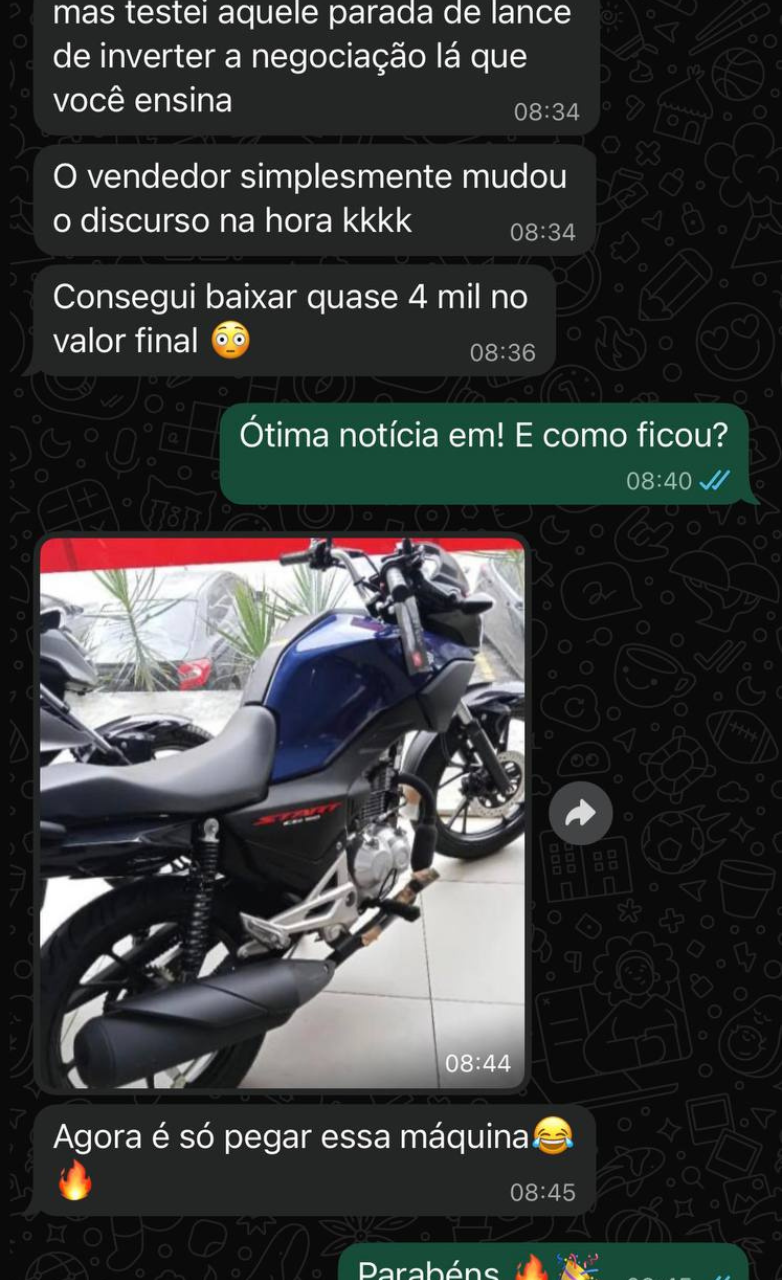Click the timestamp 08:40 on the sent message
The width and height of the screenshot is (782, 1280).
tap(660, 481)
